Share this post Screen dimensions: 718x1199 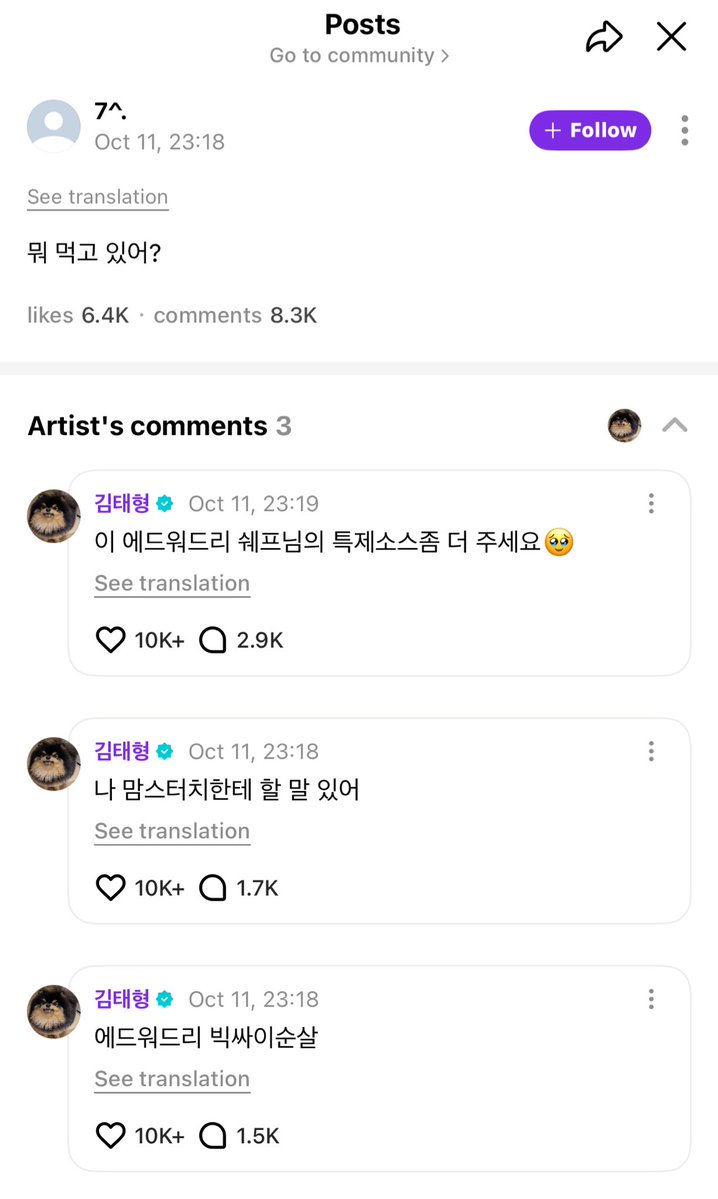coord(603,38)
